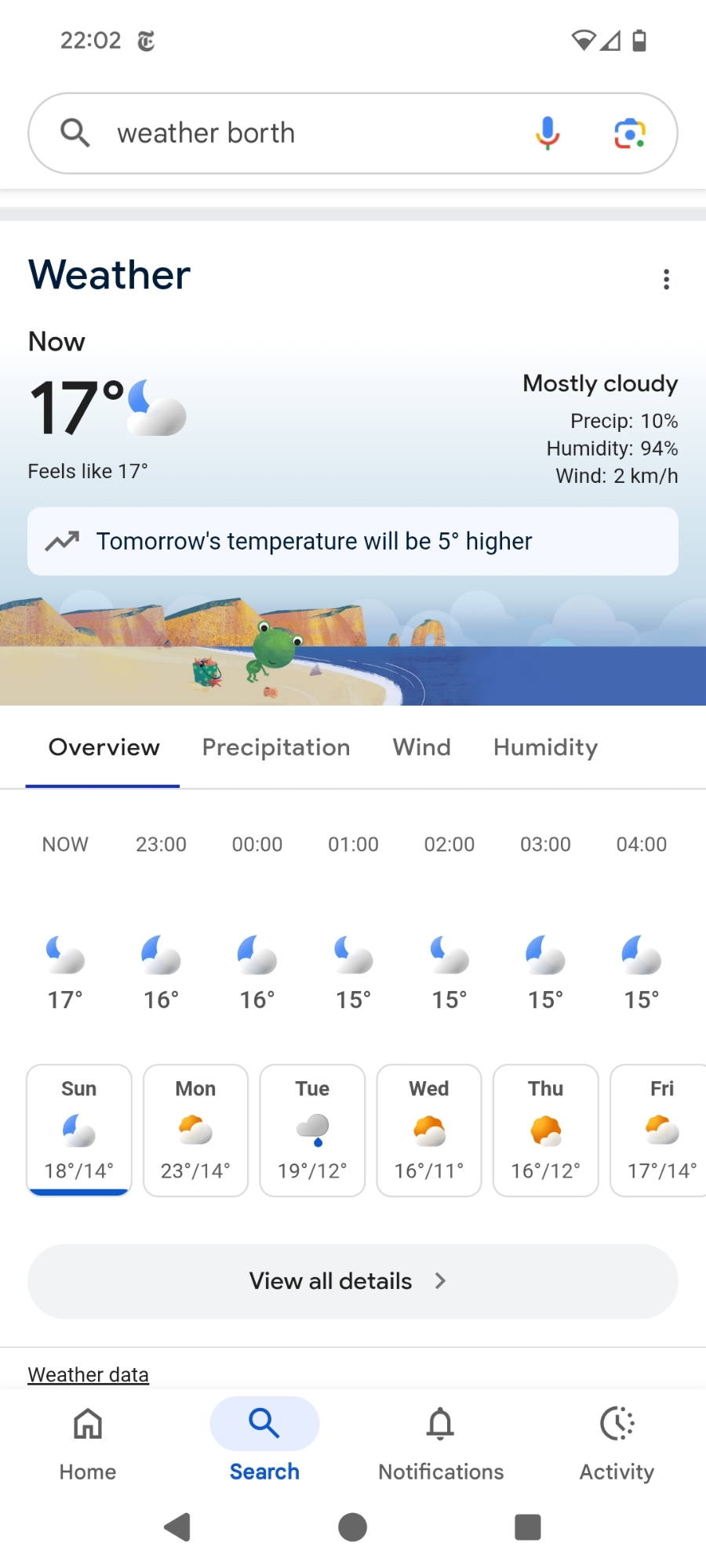Switch to the Wind tab
The image size is (706, 1568).
point(422,747)
